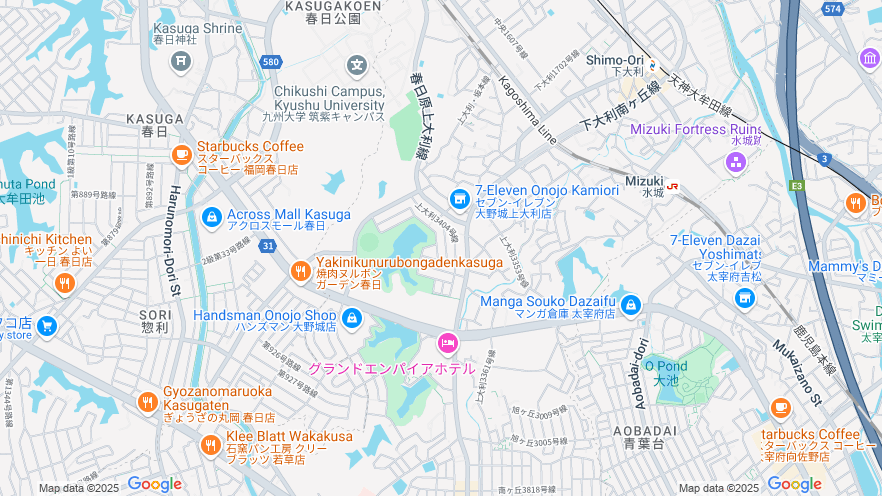Viewport: 882px width, 496px height.
Task: Select Mizuki Fortress Ruins landmark pin
Action: (736, 160)
